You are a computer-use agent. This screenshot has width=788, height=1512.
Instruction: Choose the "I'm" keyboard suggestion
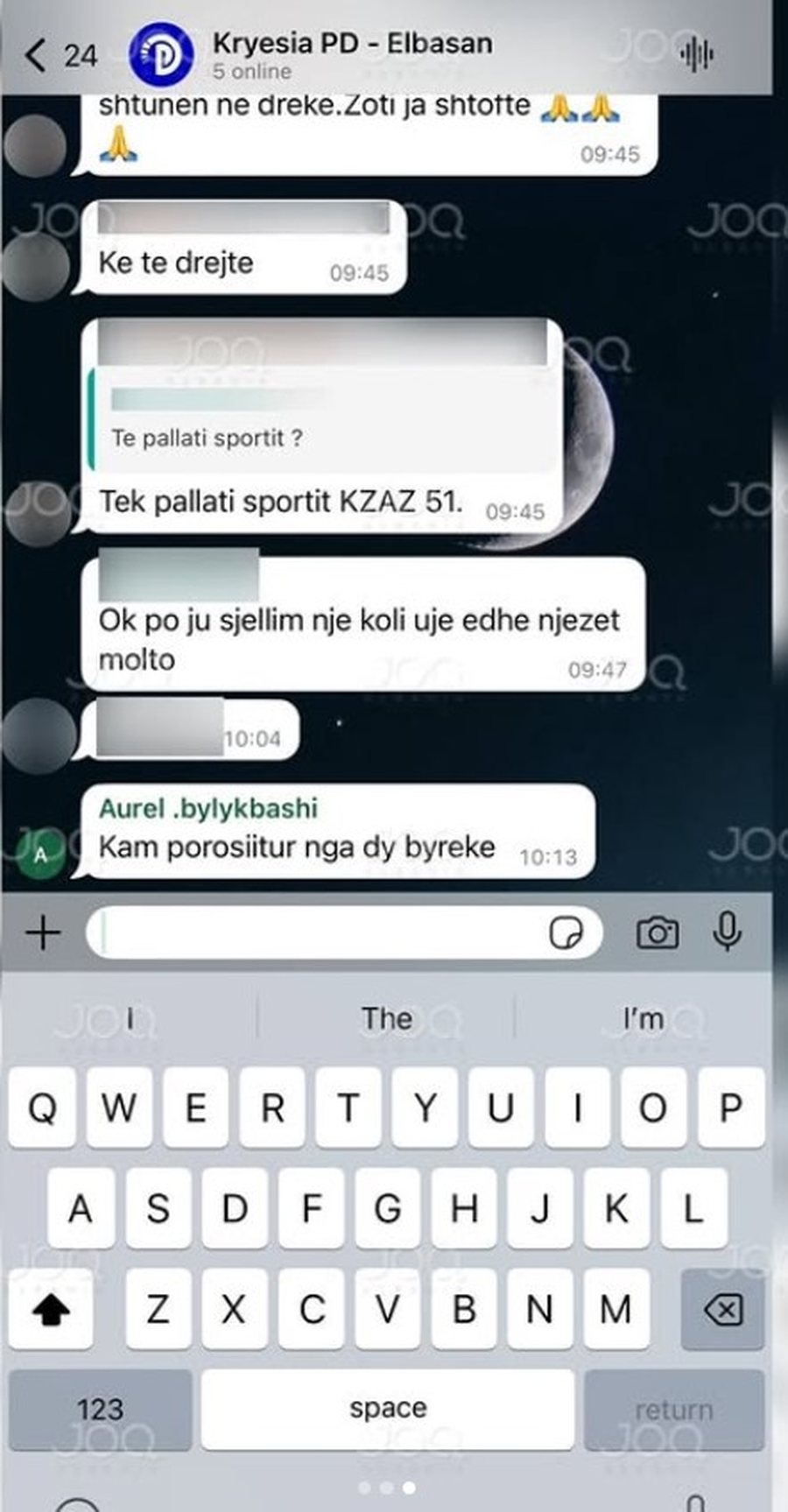click(x=644, y=1018)
